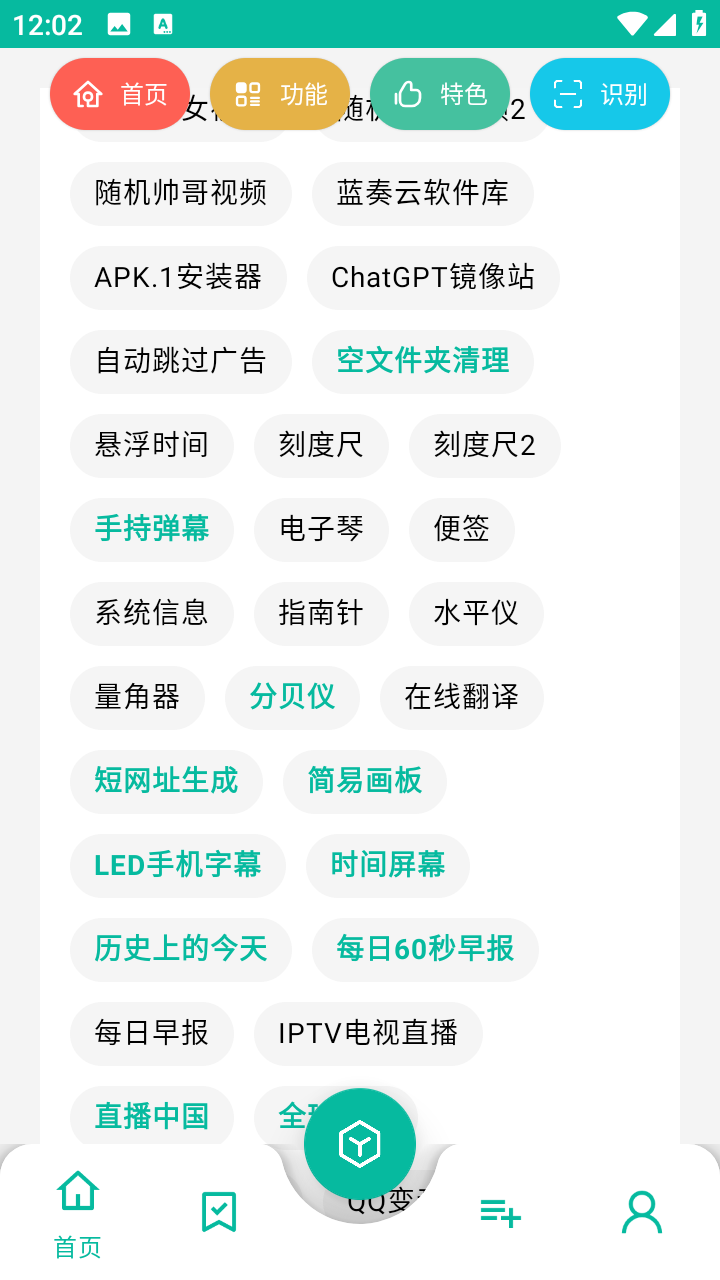Switch to the 功能 tab
The width and height of the screenshot is (720, 1280).
[280, 95]
